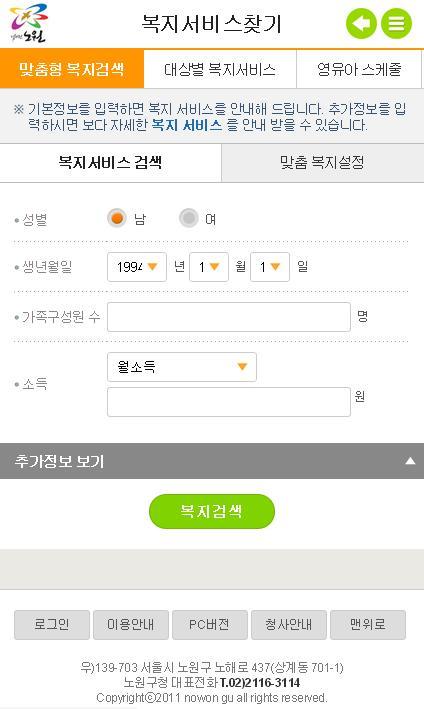Switch to PC버전
Screen dimensions: 424x709
point(210,625)
